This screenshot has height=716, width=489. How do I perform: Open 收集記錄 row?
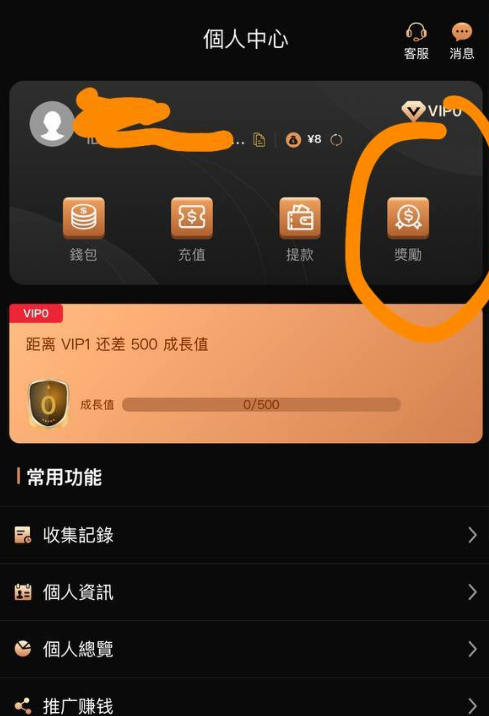(244, 535)
